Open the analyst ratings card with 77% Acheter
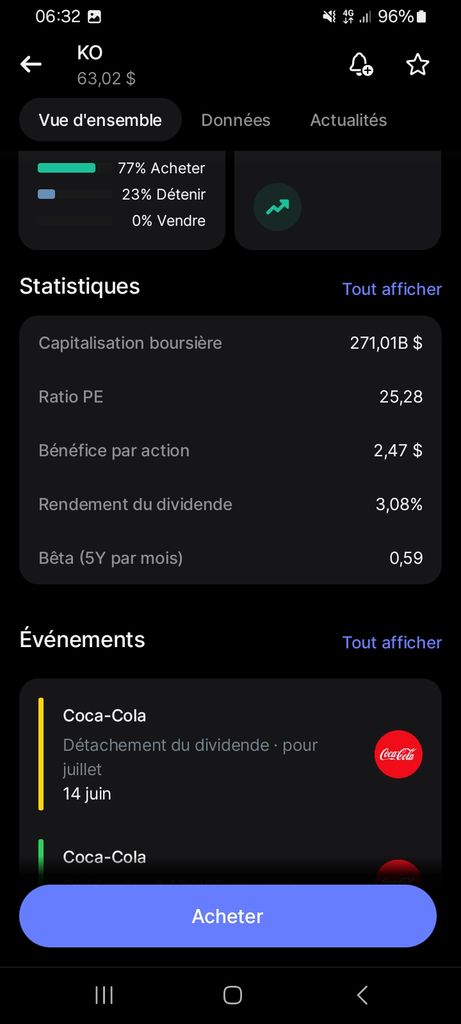Viewport: 461px width, 1024px height. click(122, 200)
